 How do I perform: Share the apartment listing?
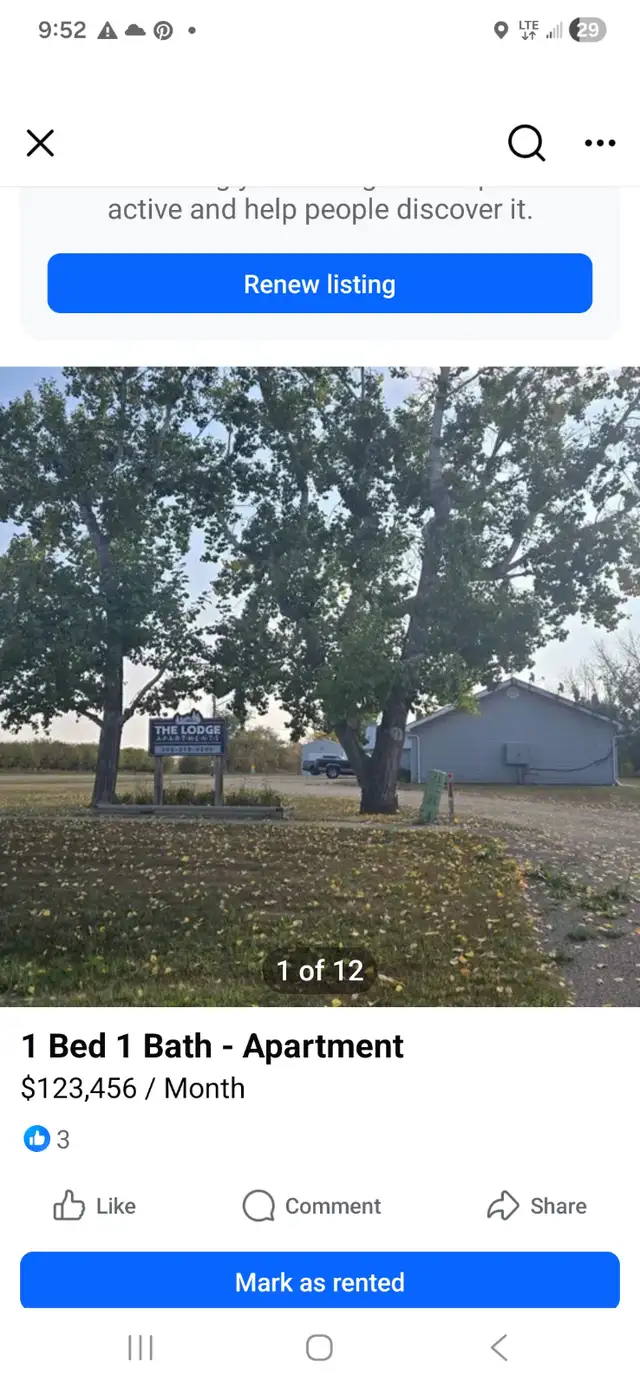coord(537,1206)
